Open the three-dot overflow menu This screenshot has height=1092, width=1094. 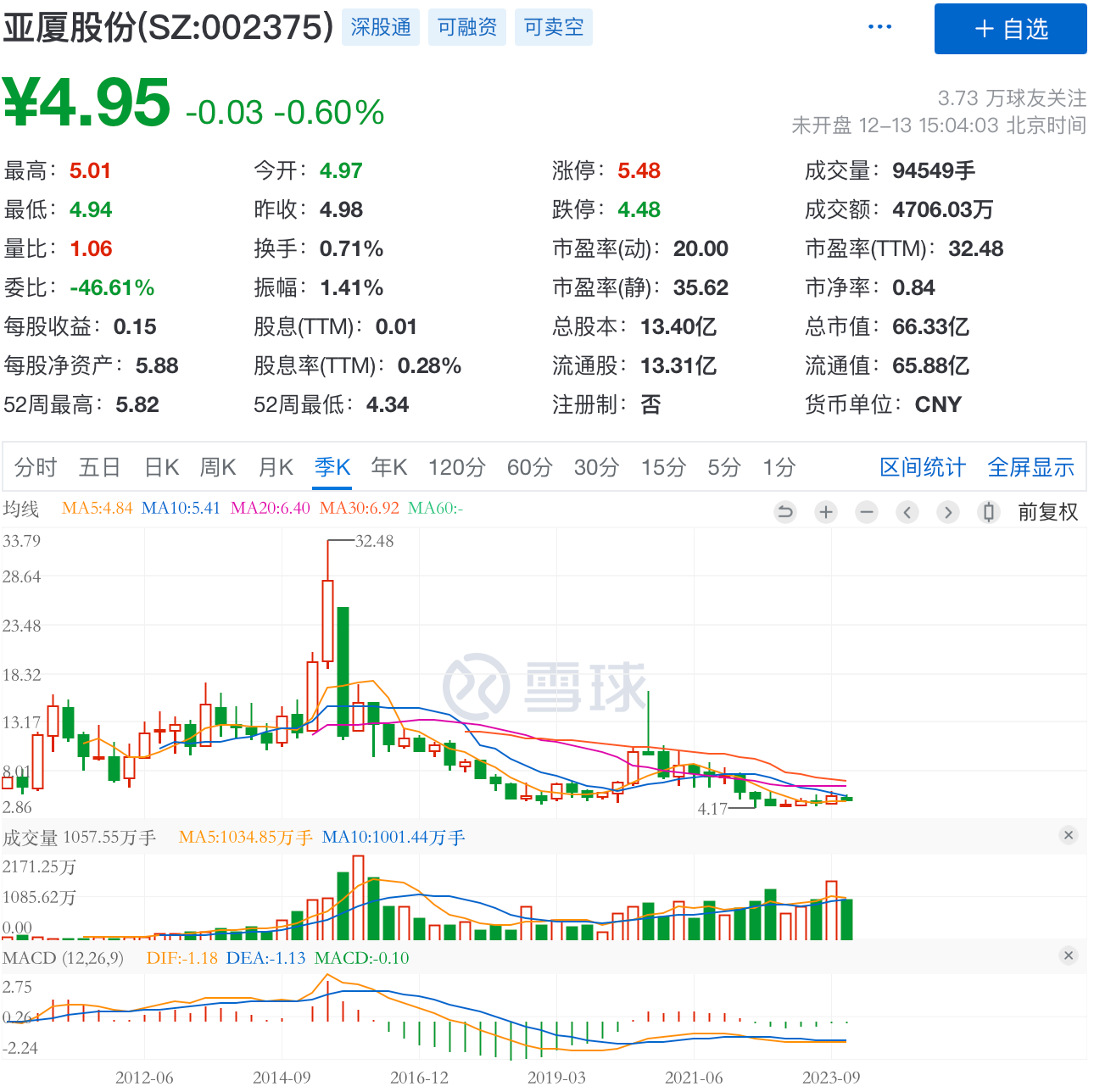tap(879, 27)
